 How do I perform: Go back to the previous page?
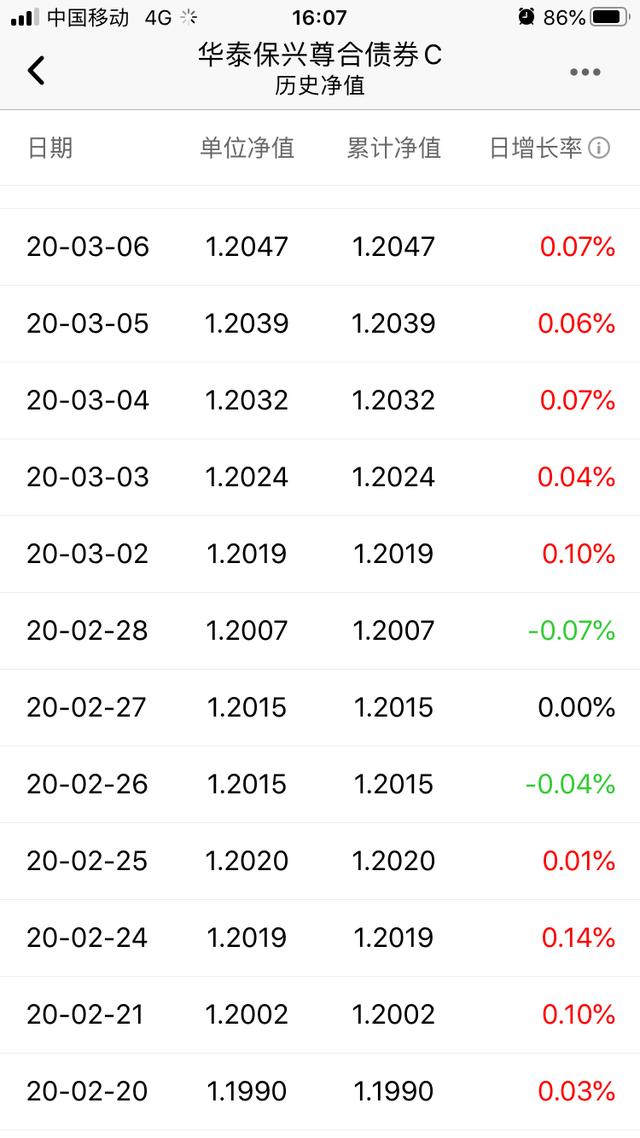pos(37,70)
